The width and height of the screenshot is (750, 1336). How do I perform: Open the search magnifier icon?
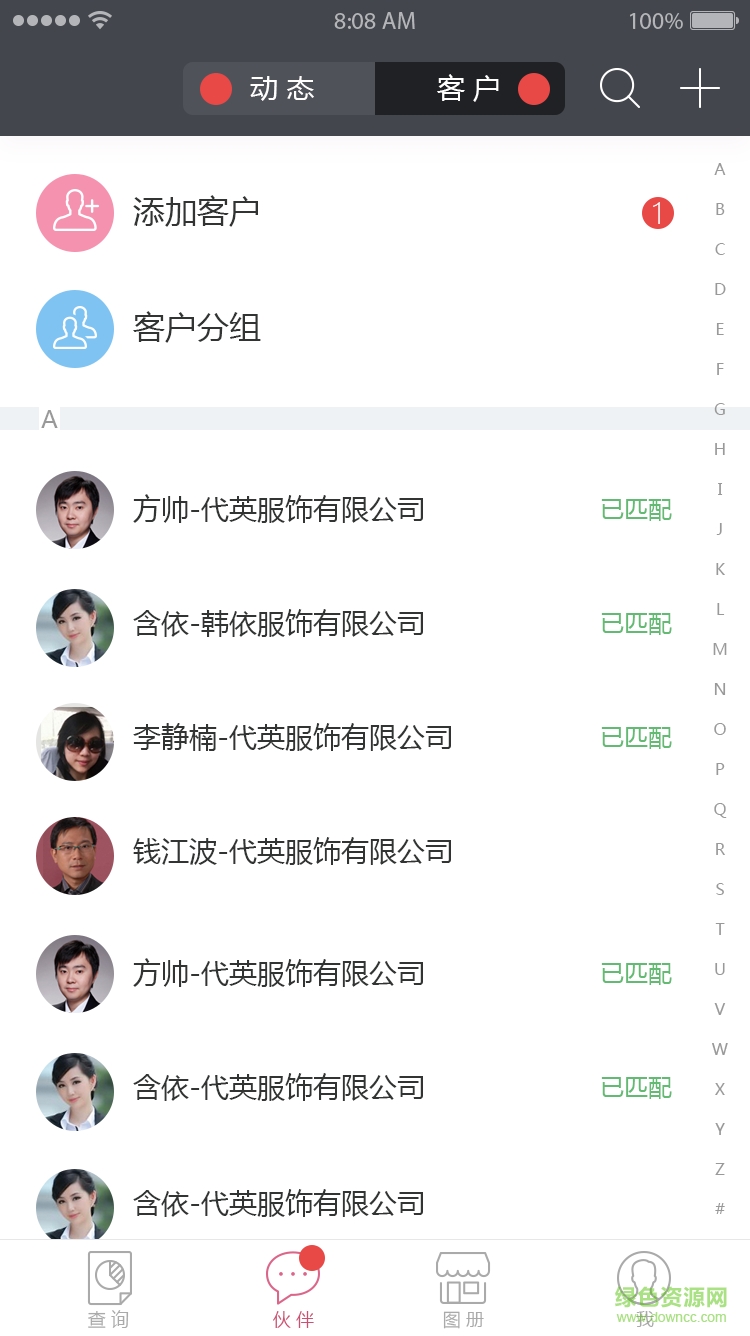point(619,89)
